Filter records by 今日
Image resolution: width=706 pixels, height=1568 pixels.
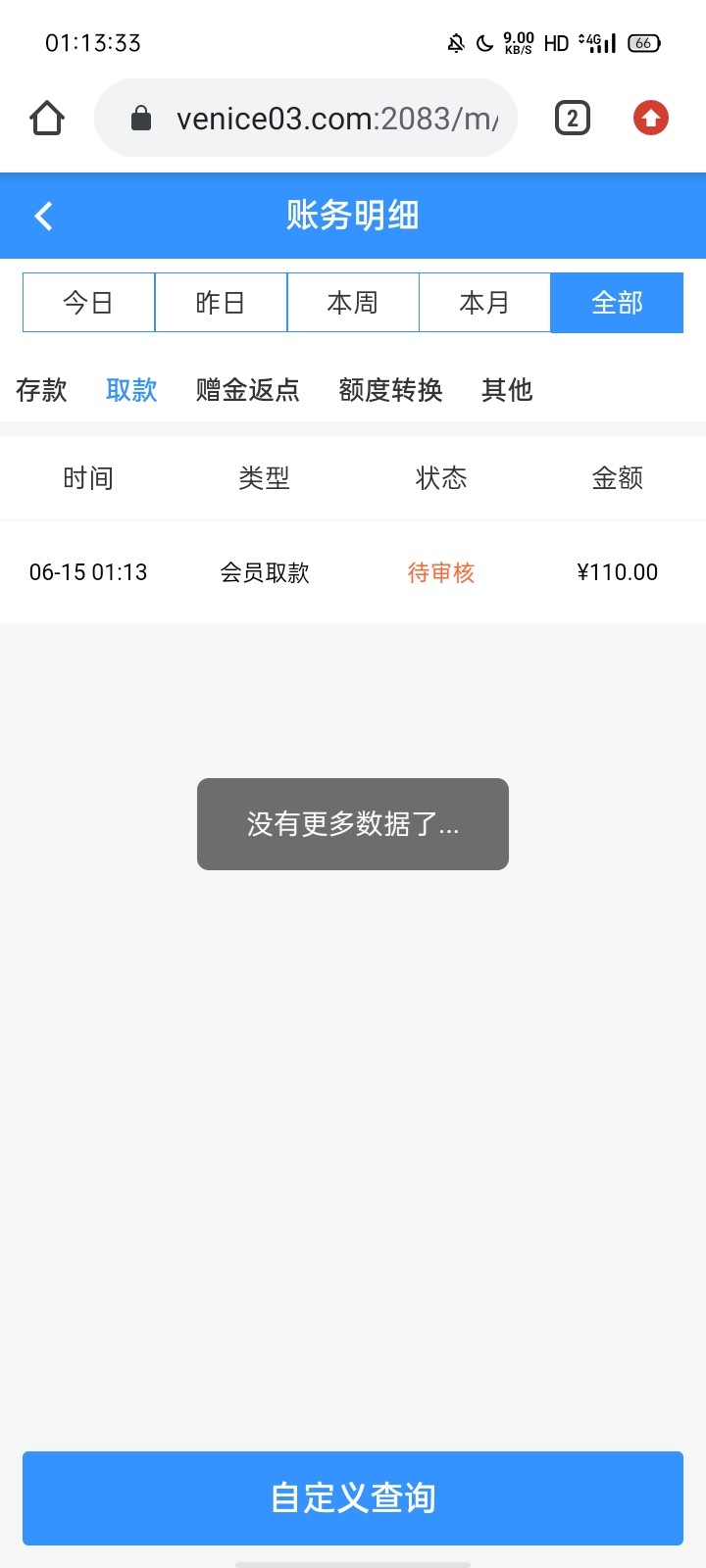[88, 303]
